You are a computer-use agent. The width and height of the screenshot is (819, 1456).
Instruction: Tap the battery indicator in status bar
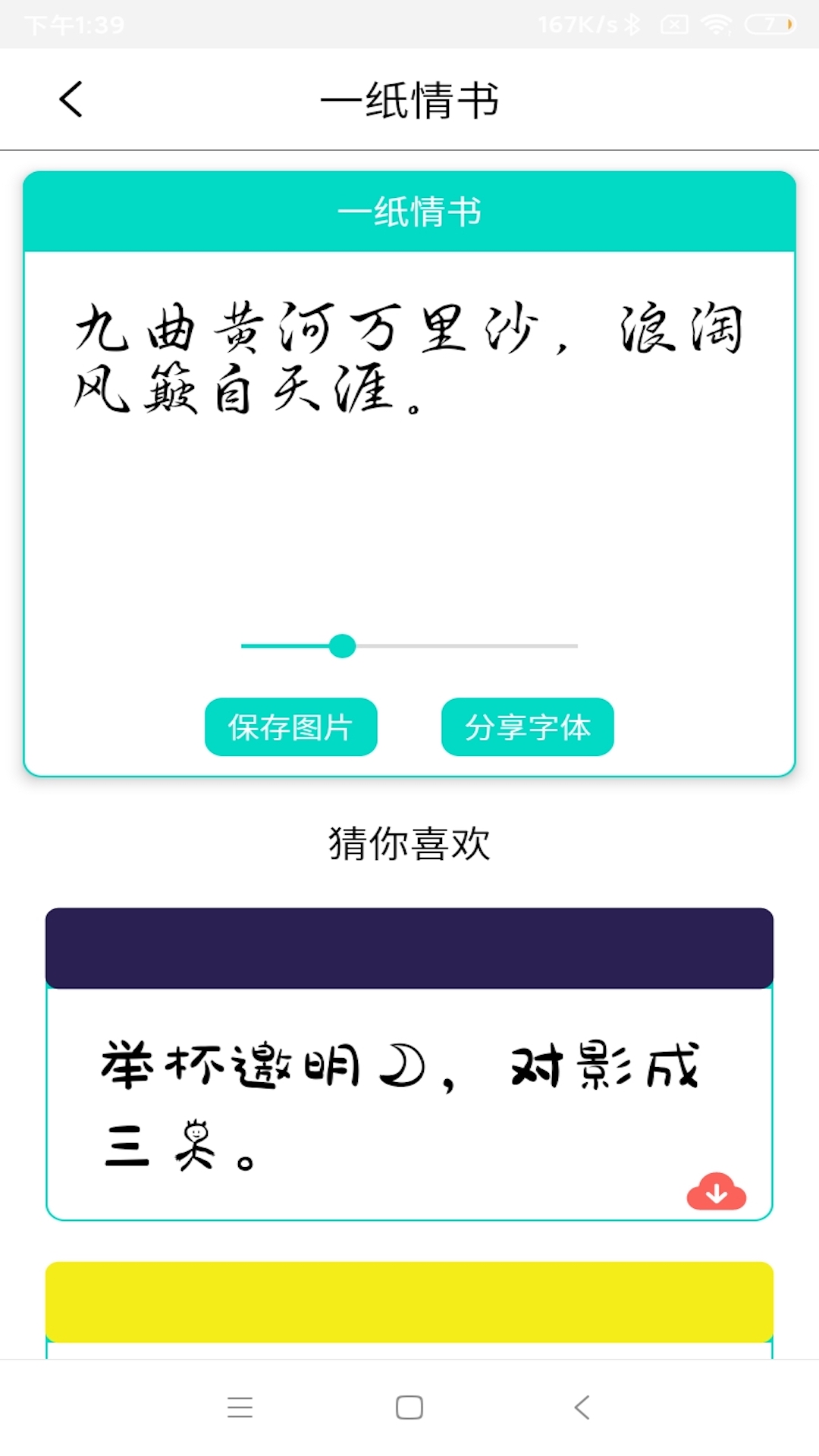771,23
